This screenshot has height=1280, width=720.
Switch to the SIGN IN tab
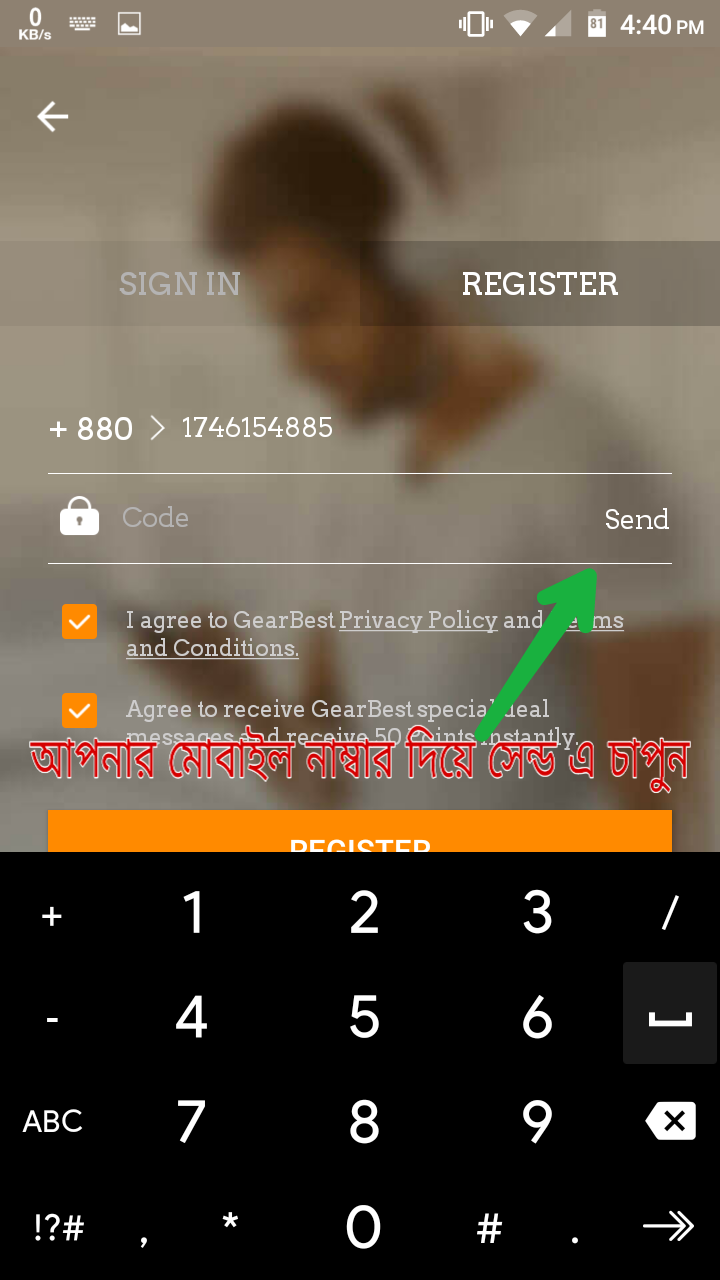pyautogui.click(x=180, y=284)
